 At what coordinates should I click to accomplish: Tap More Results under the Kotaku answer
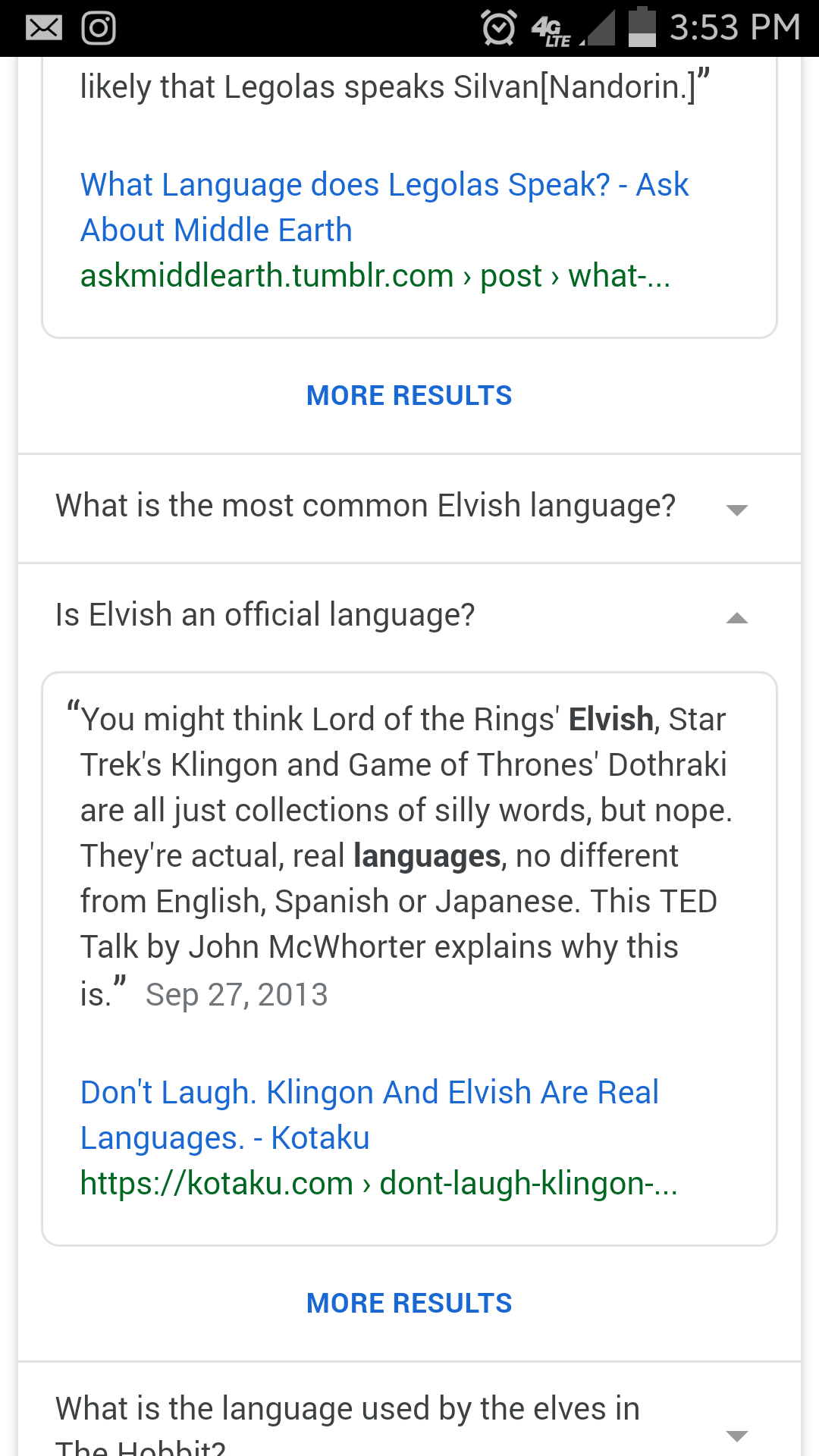click(x=409, y=1303)
